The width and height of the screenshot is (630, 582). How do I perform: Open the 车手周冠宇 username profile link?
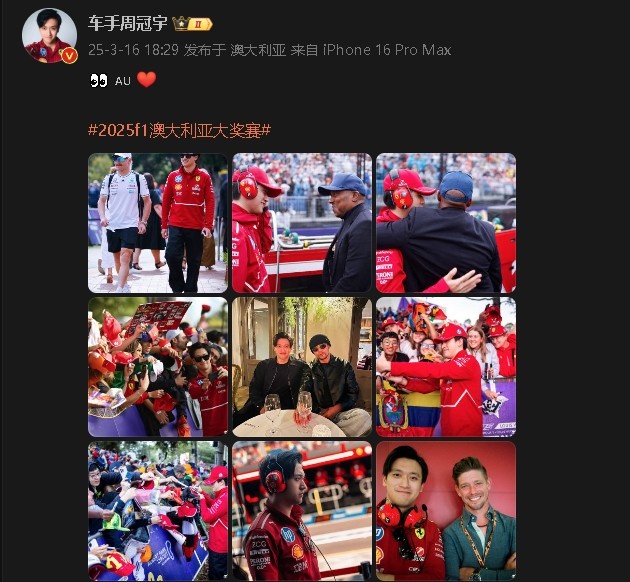[x=128, y=23]
